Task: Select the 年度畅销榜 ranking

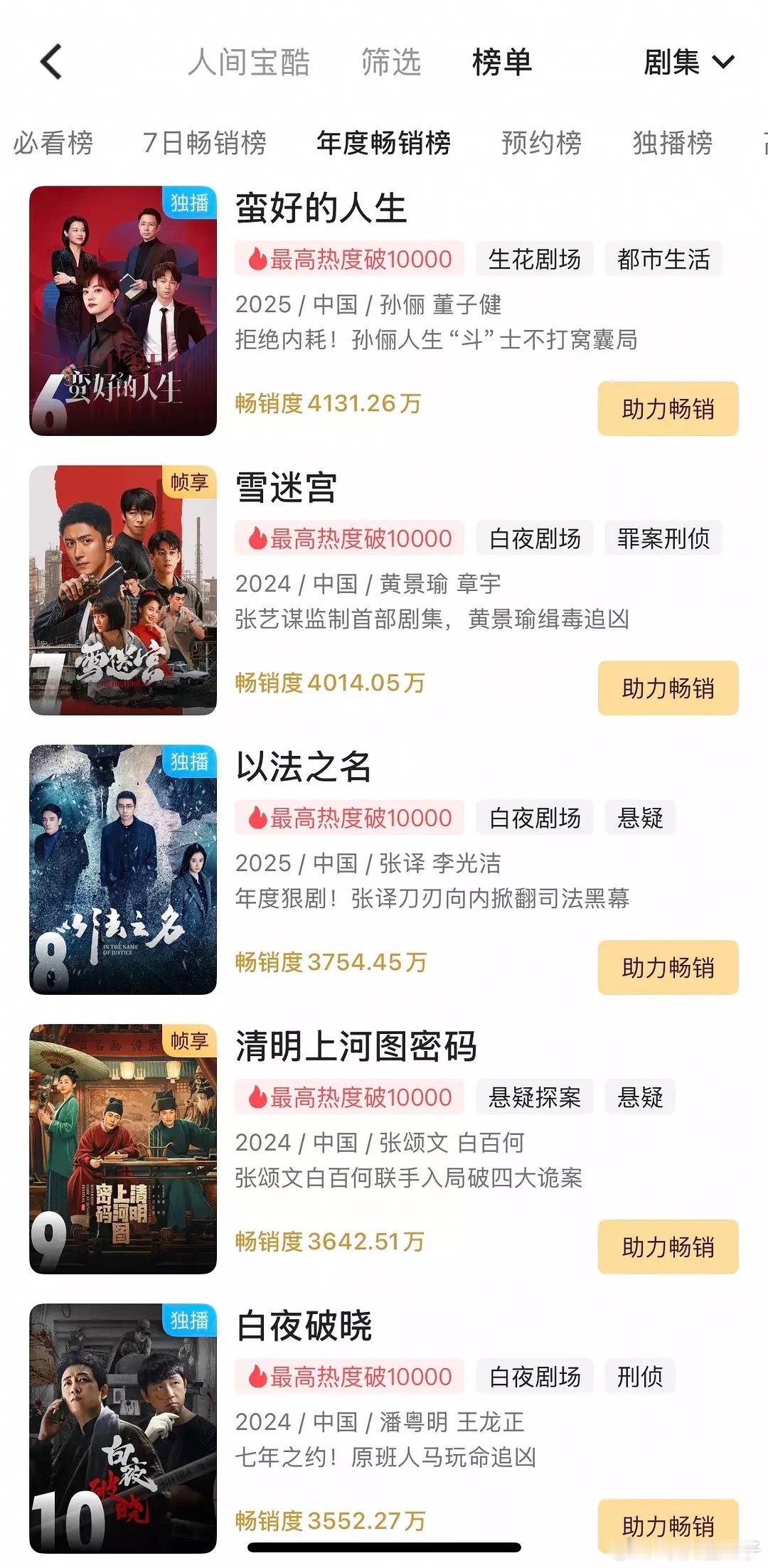Action: pyautogui.click(x=384, y=143)
